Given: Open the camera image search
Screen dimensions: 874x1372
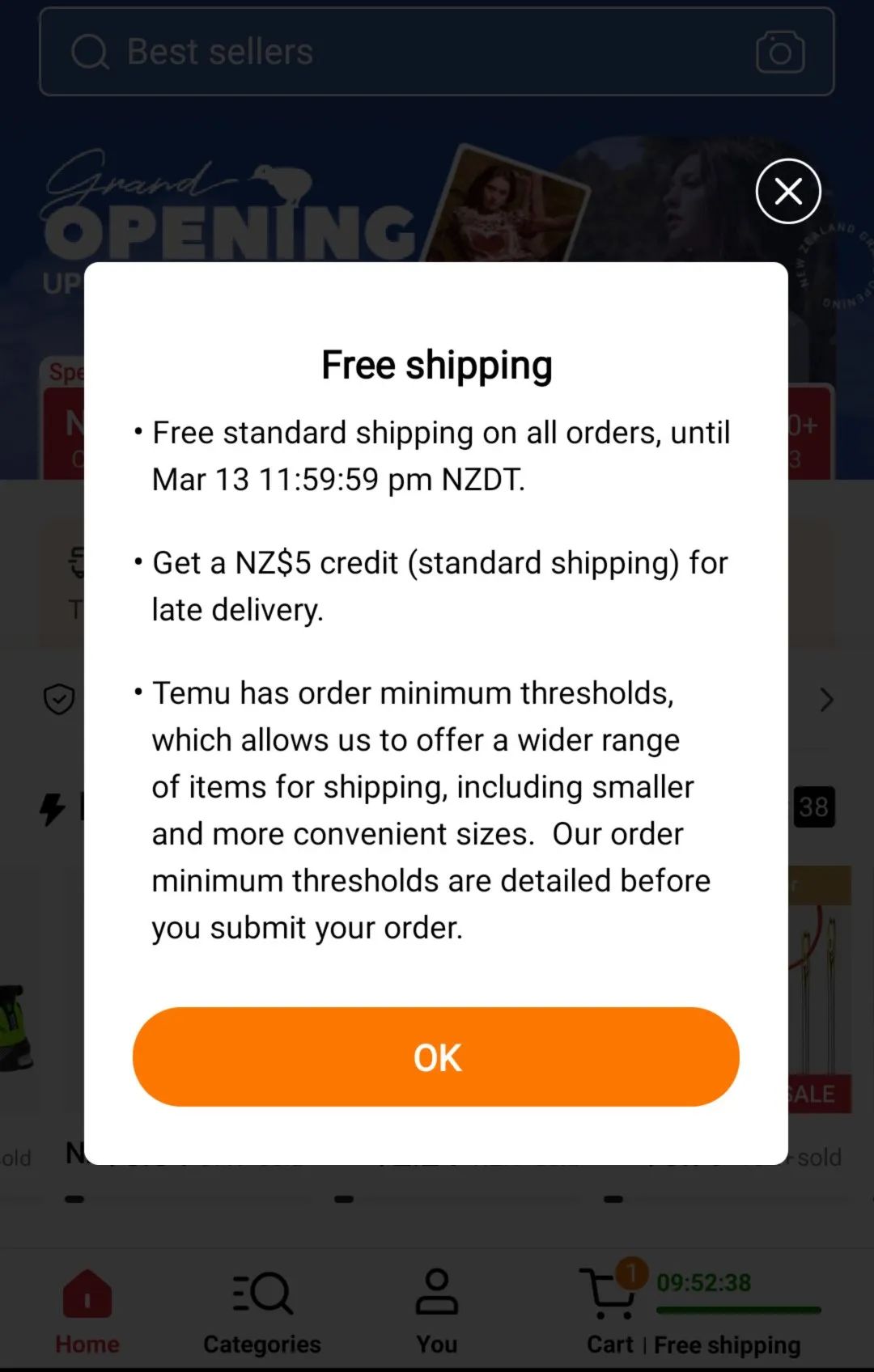Looking at the screenshot, I should click(779, 53).
